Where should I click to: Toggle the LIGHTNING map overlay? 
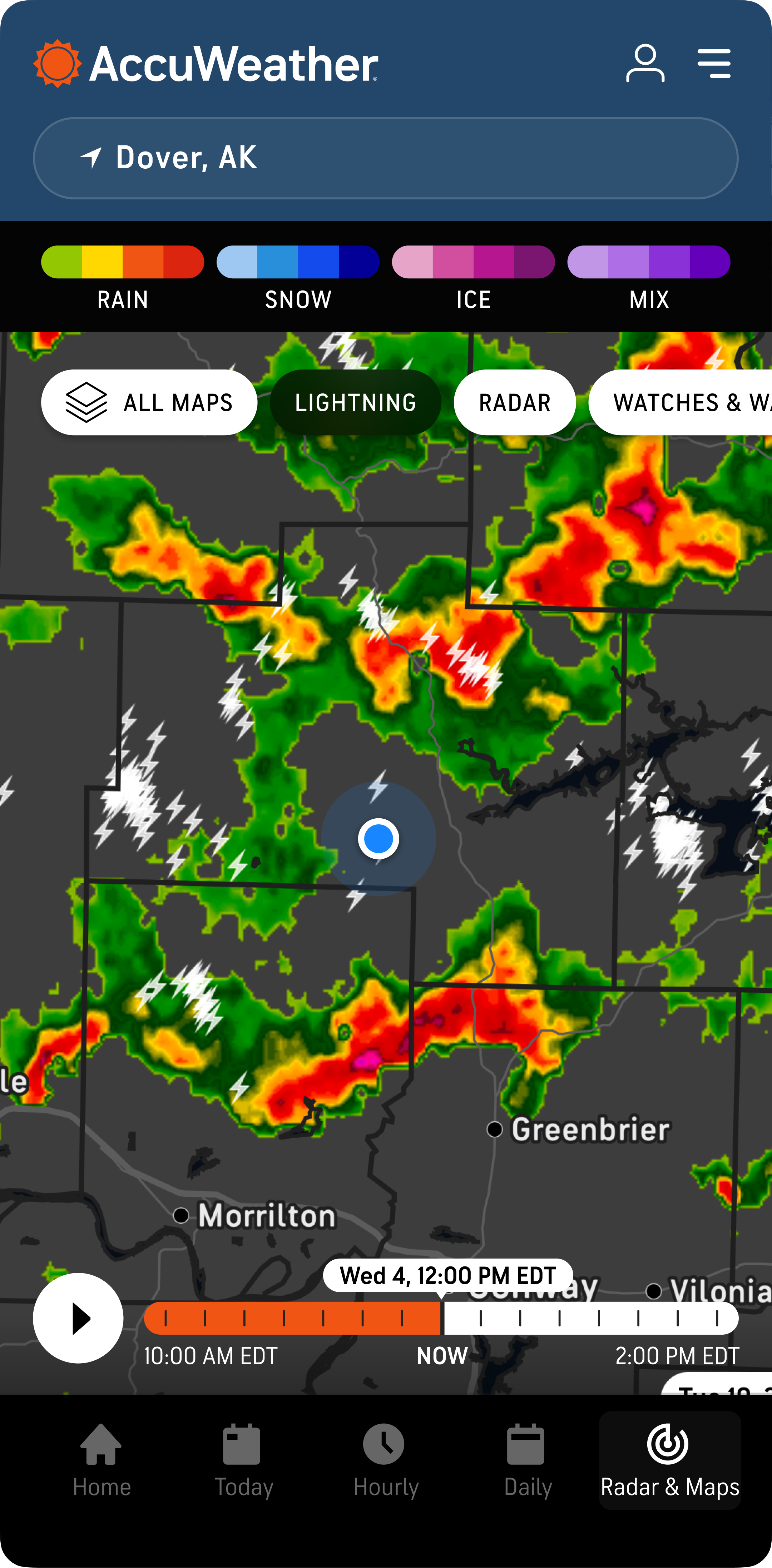click(356, 402)
